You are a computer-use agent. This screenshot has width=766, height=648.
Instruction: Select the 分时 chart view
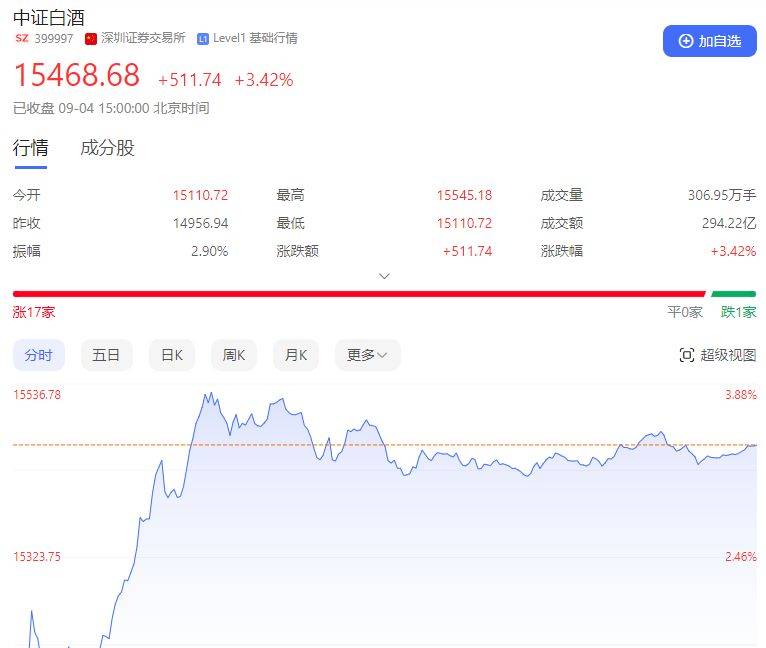point(39,355)
